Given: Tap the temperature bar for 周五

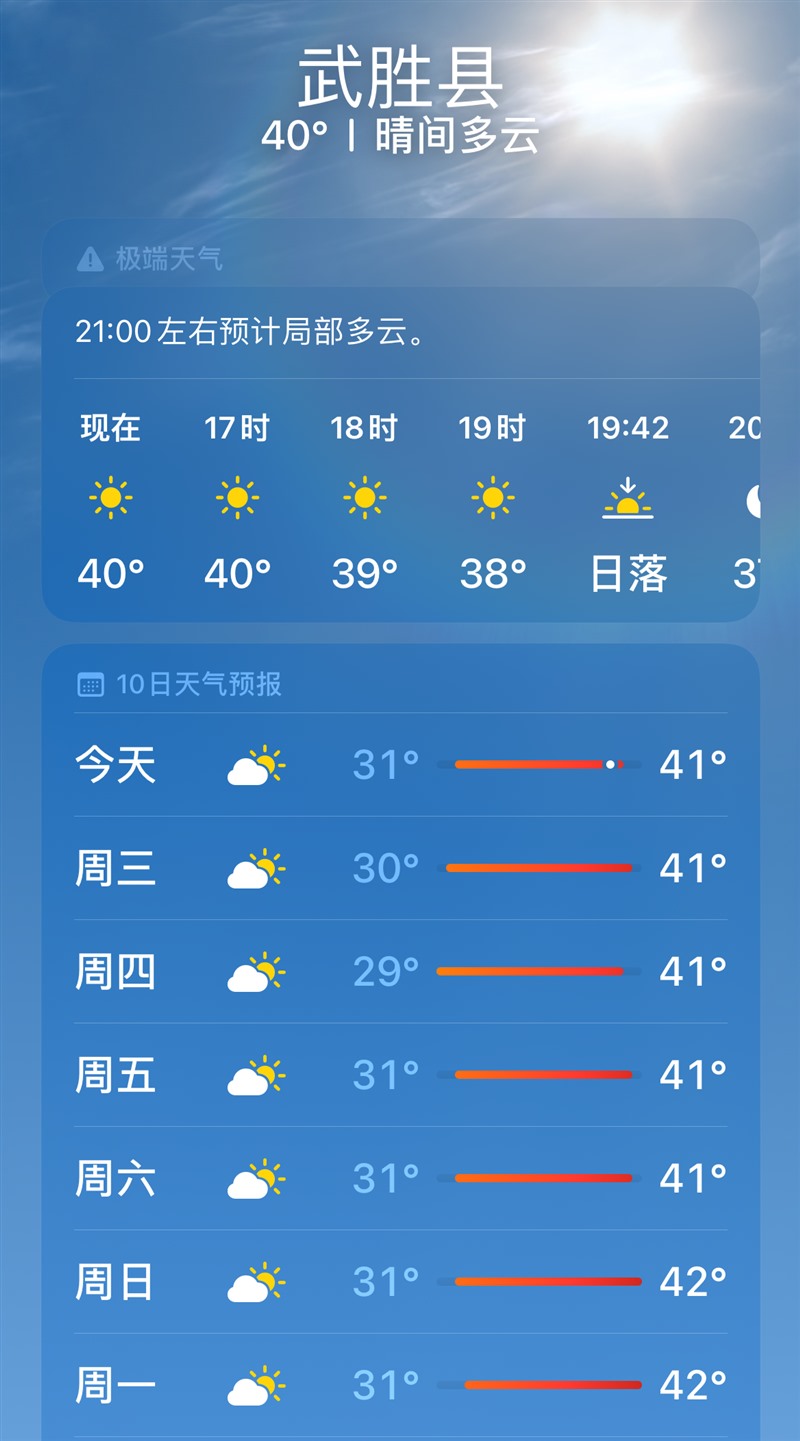Looking at the screenshot, I should (x=545, y=1075).
